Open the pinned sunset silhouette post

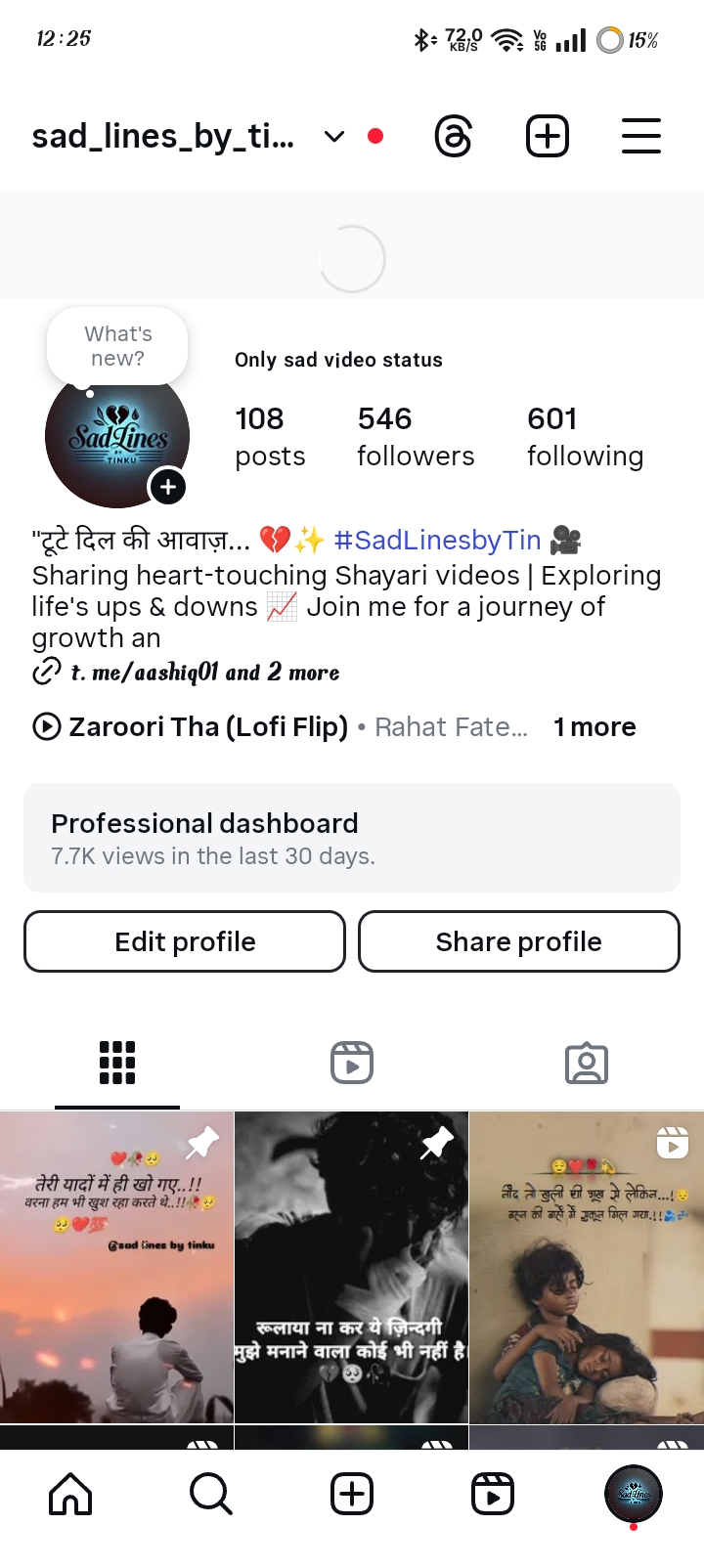pyautogui.click(x=116, y=1267)
